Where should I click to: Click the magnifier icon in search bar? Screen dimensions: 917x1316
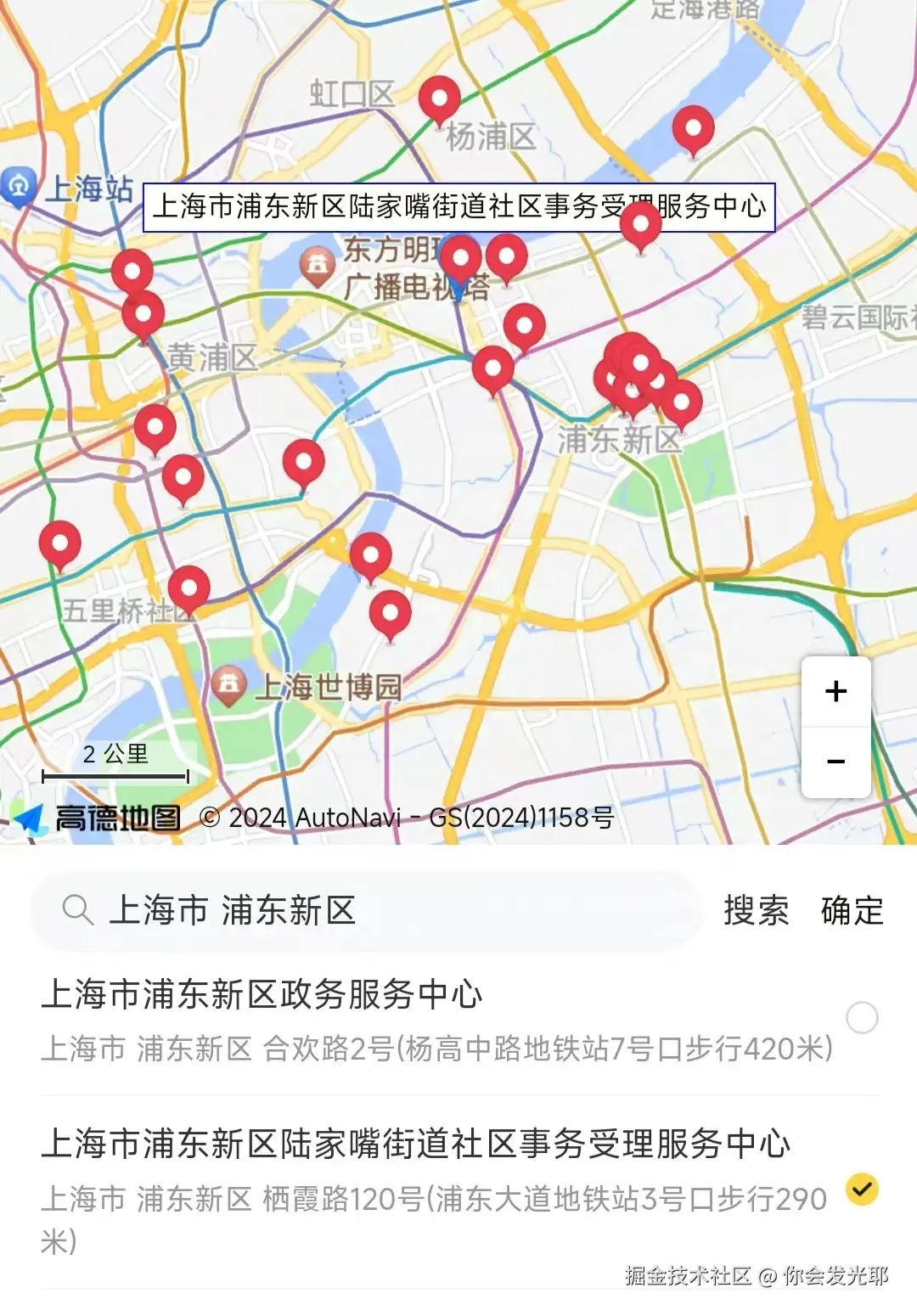tap(78, 910)
